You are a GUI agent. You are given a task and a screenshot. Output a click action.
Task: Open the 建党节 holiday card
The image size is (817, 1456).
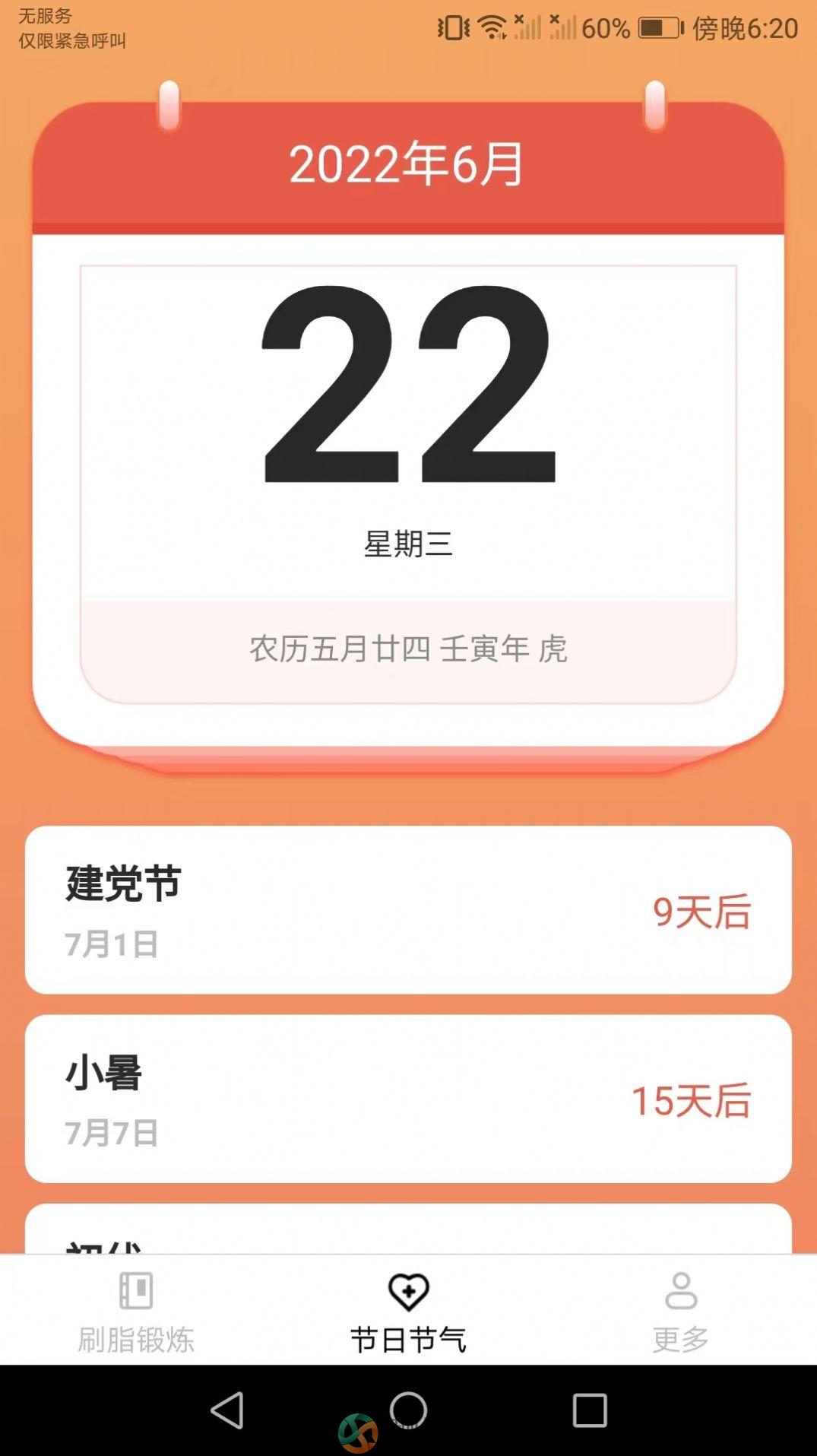pyautogui.click(x=408, y=909)
